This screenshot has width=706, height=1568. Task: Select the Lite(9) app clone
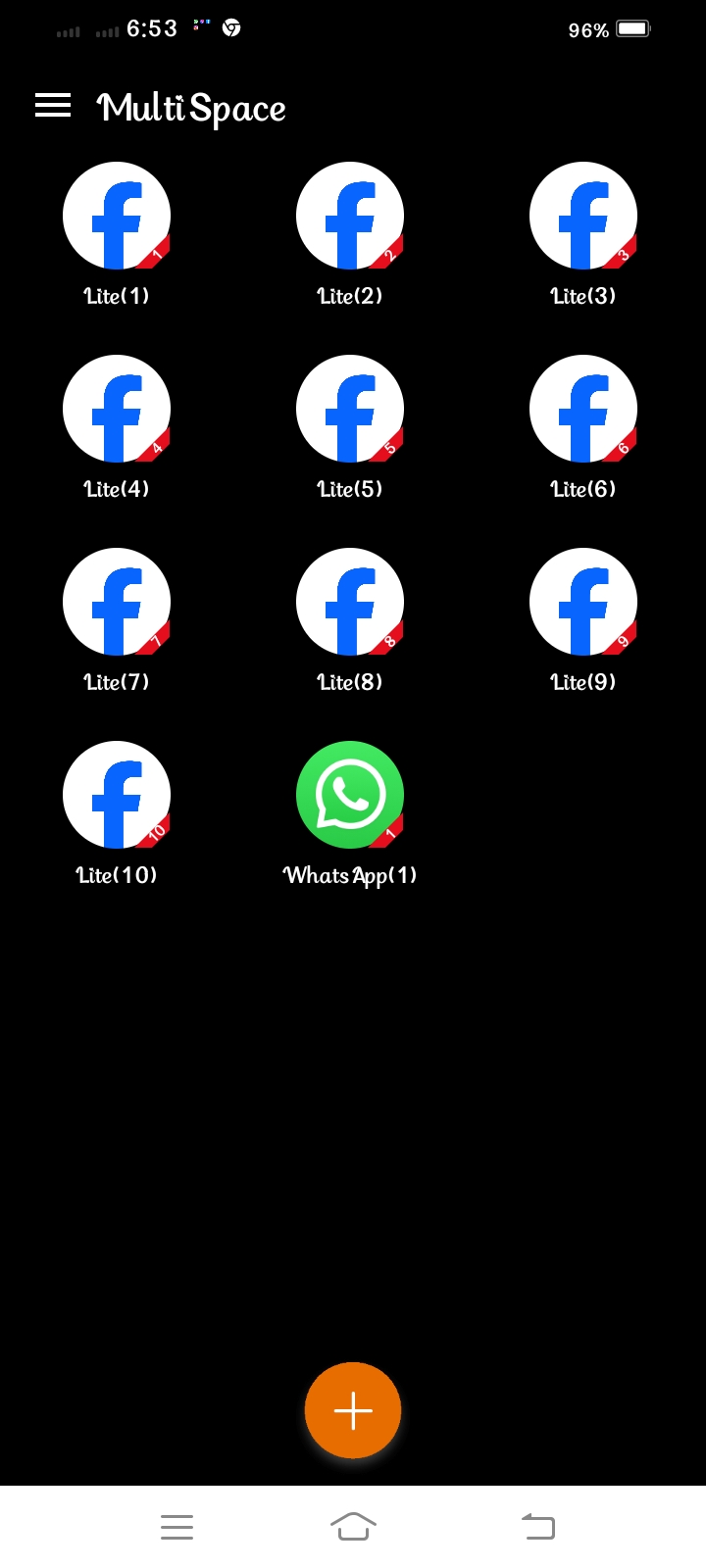583,603
